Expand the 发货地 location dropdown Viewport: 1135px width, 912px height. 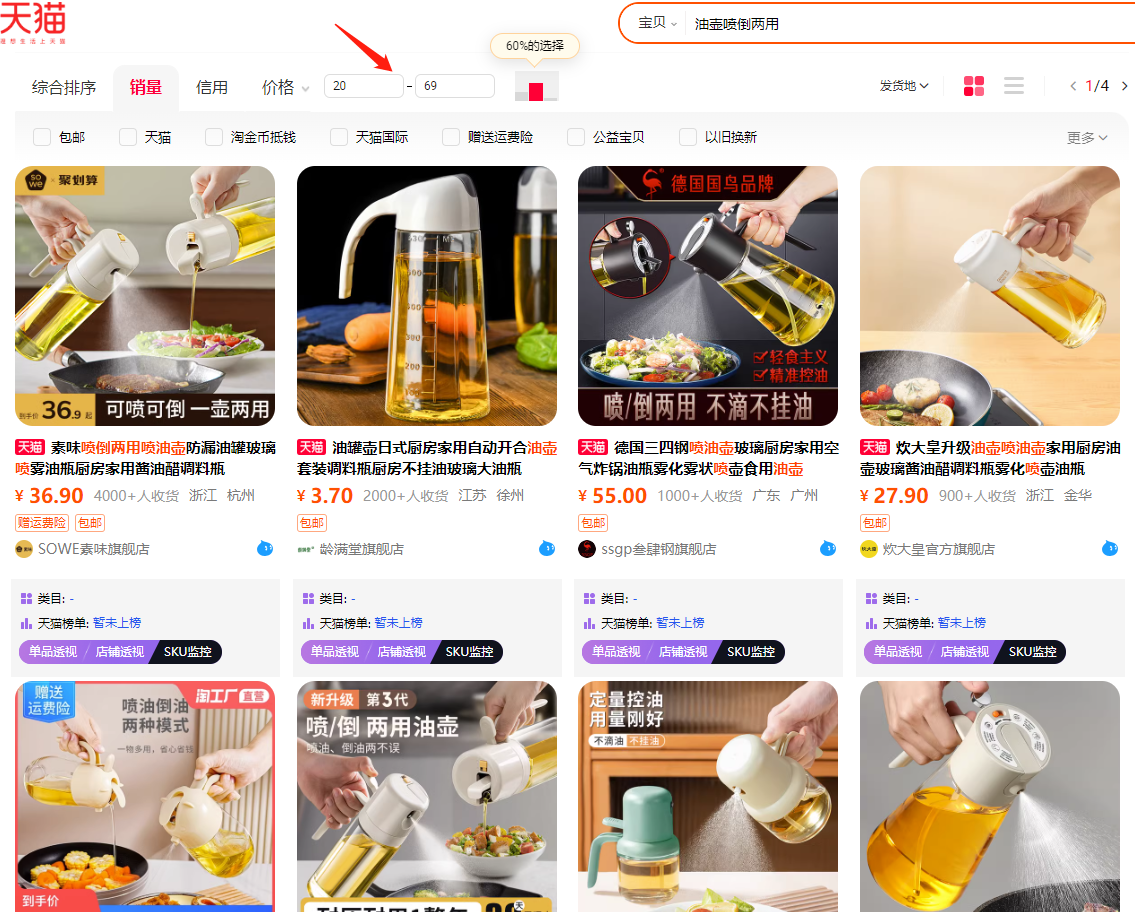tap(904, 86)
